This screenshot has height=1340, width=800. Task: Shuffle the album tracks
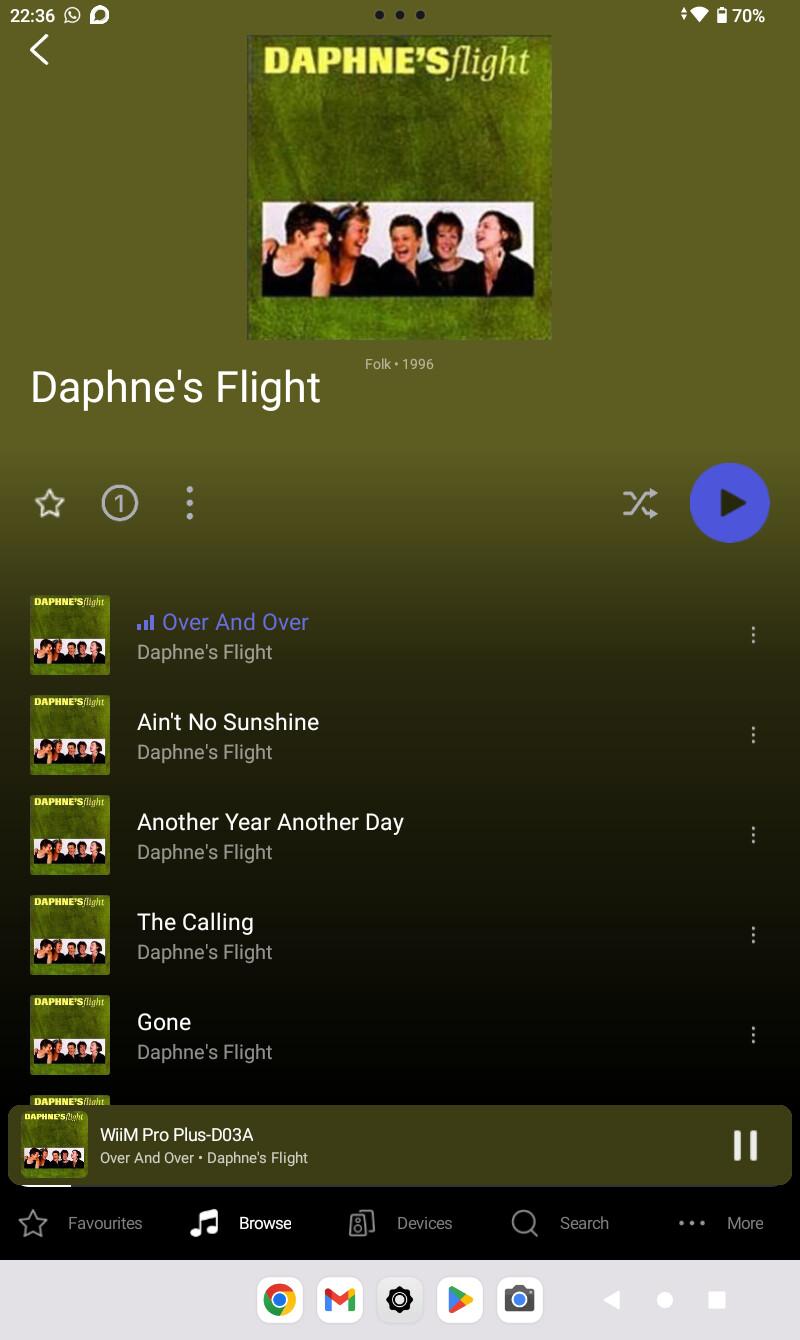point(640,503)
